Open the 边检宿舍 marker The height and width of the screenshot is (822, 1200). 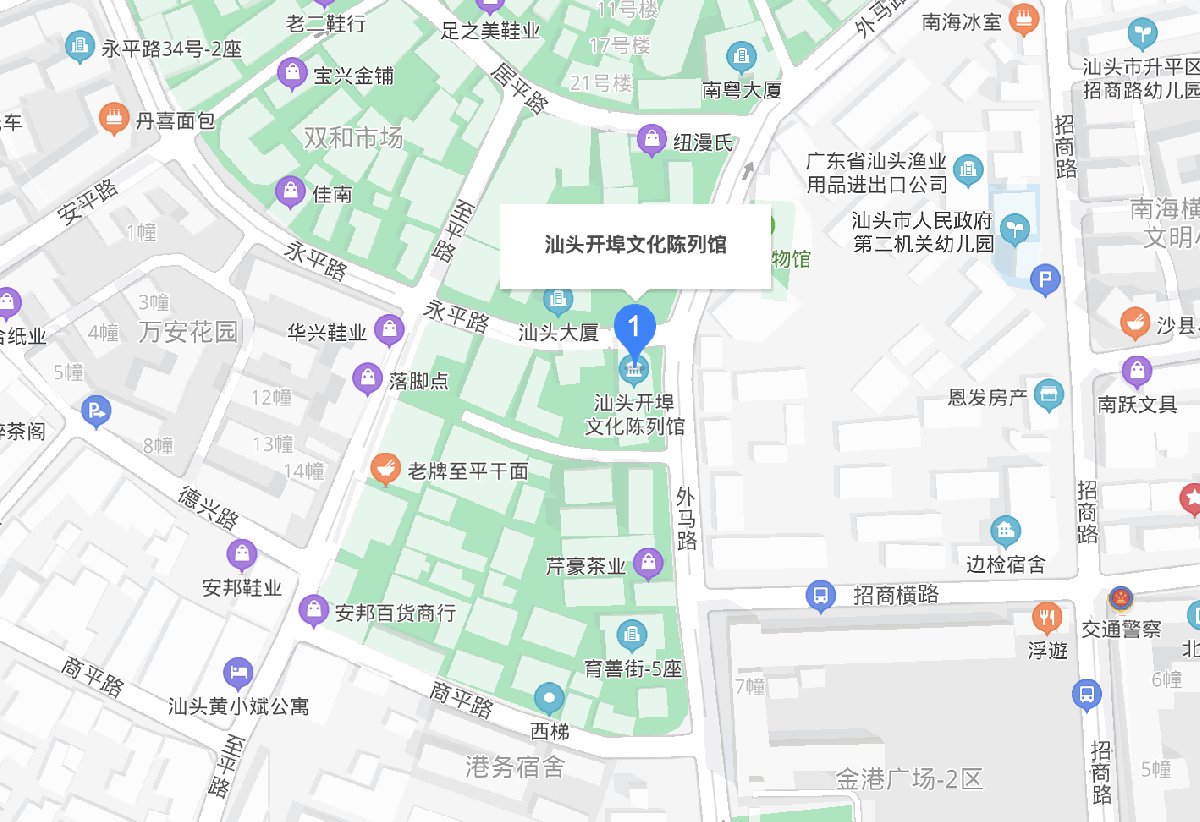(1005, 530)
